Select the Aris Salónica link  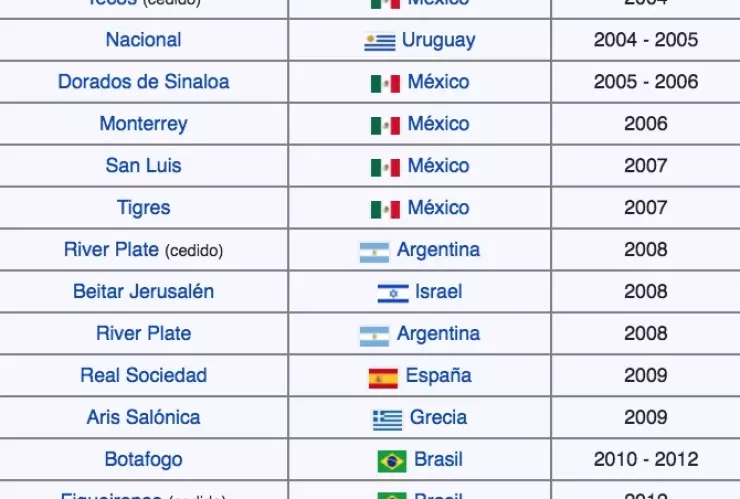[143, 418]
